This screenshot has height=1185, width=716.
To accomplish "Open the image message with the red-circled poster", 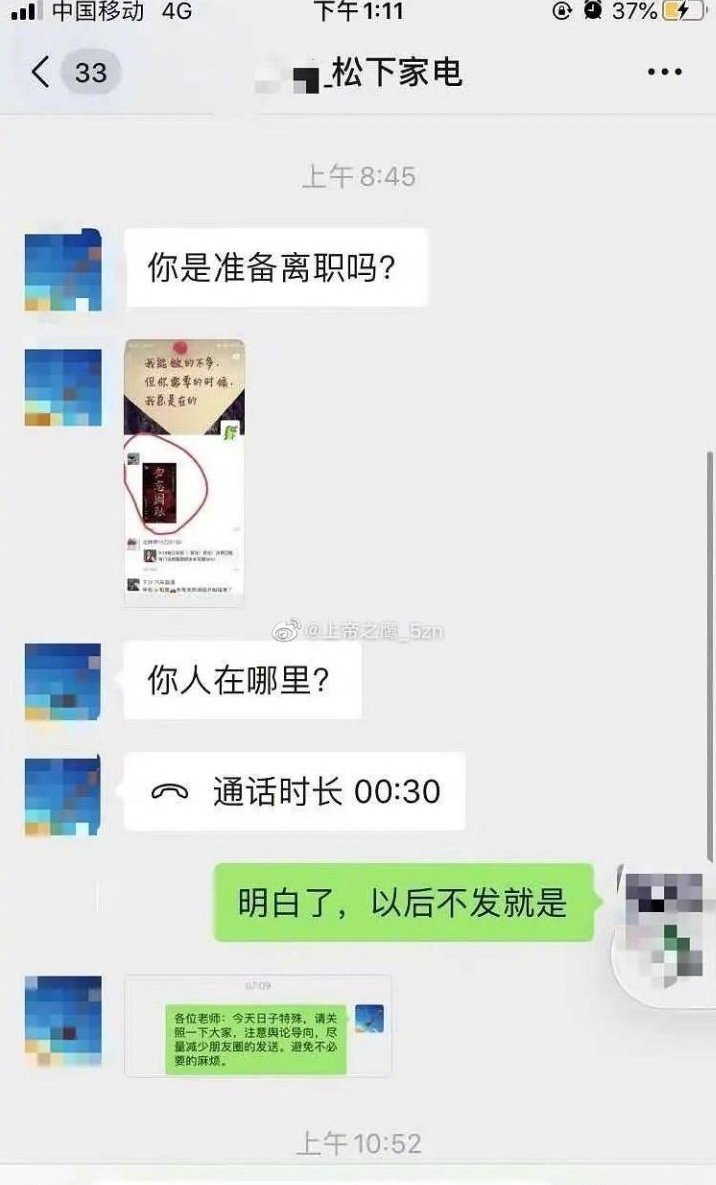I will click(x=184, y=472).
